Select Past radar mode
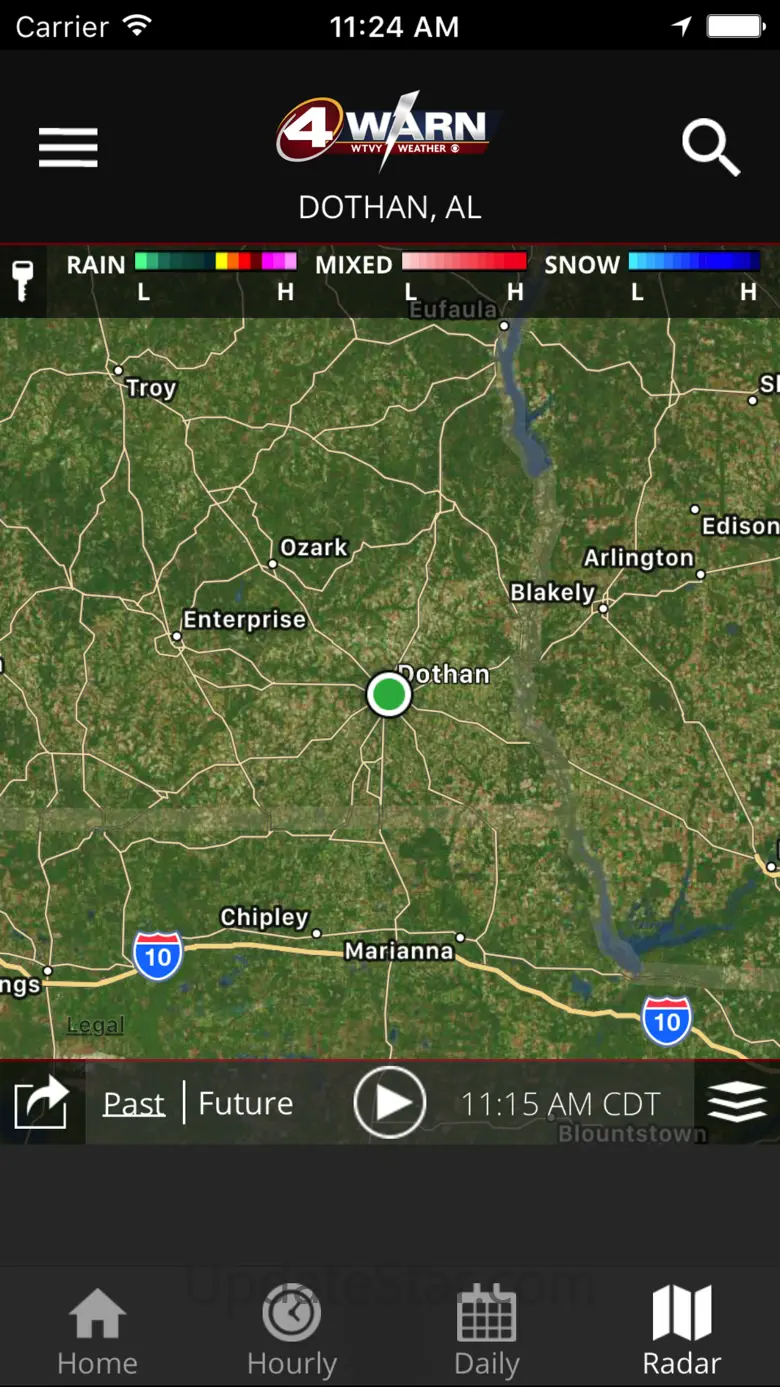This screenshot has height=1387, width=780. [x=134, y=1103]
